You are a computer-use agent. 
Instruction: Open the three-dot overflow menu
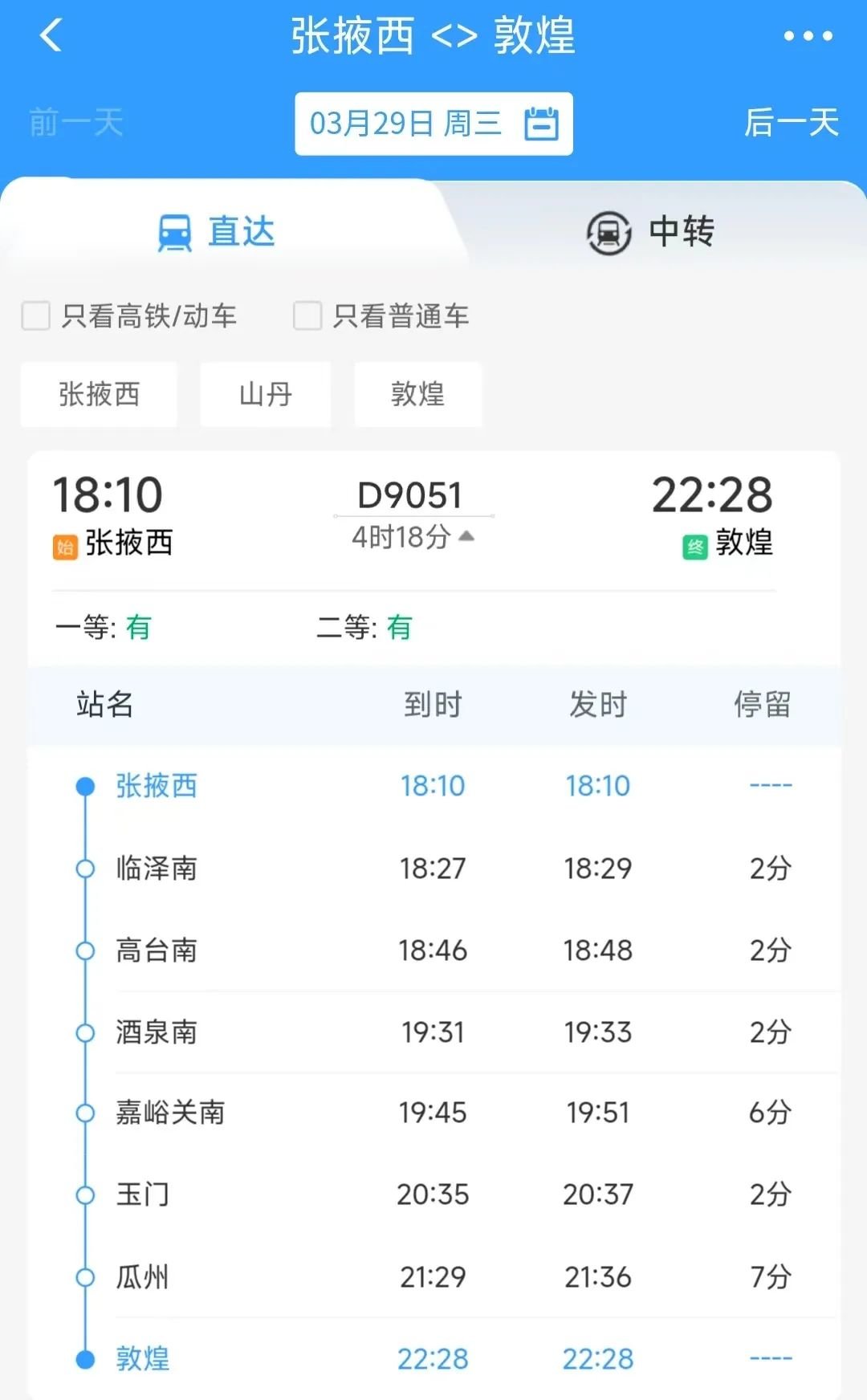[808, 36]
